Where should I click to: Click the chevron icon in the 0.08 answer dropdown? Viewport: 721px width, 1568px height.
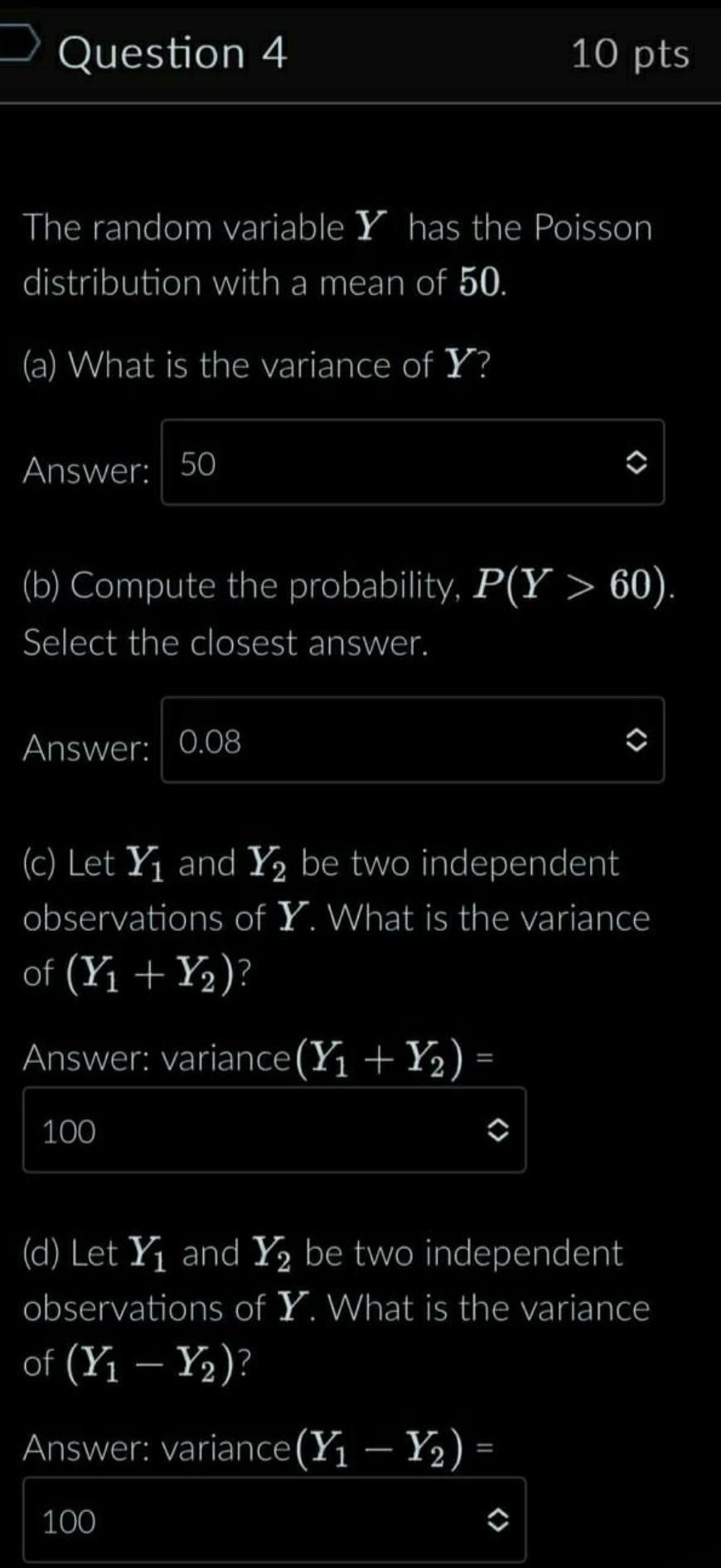[x=637, y=741]
